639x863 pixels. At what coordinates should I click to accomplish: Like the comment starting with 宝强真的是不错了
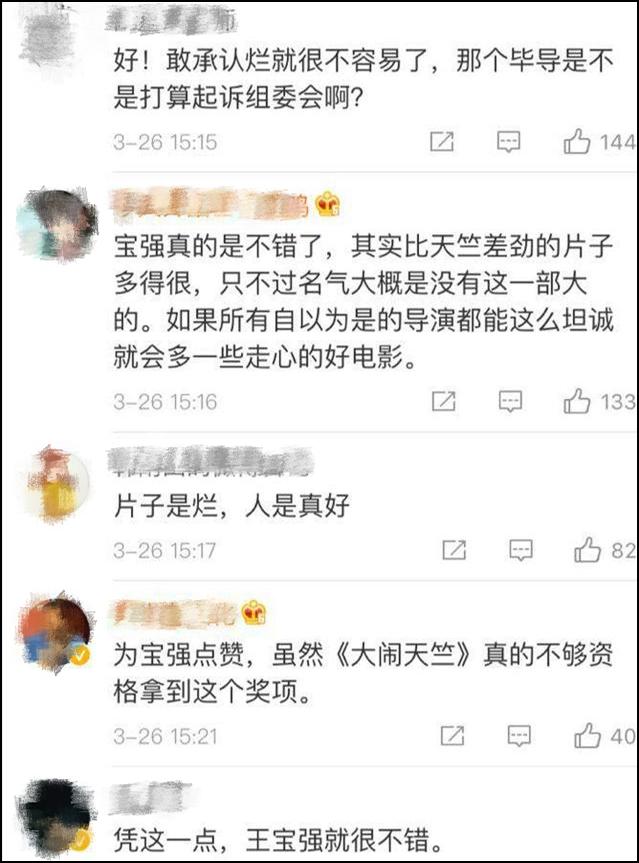(577, 402)
